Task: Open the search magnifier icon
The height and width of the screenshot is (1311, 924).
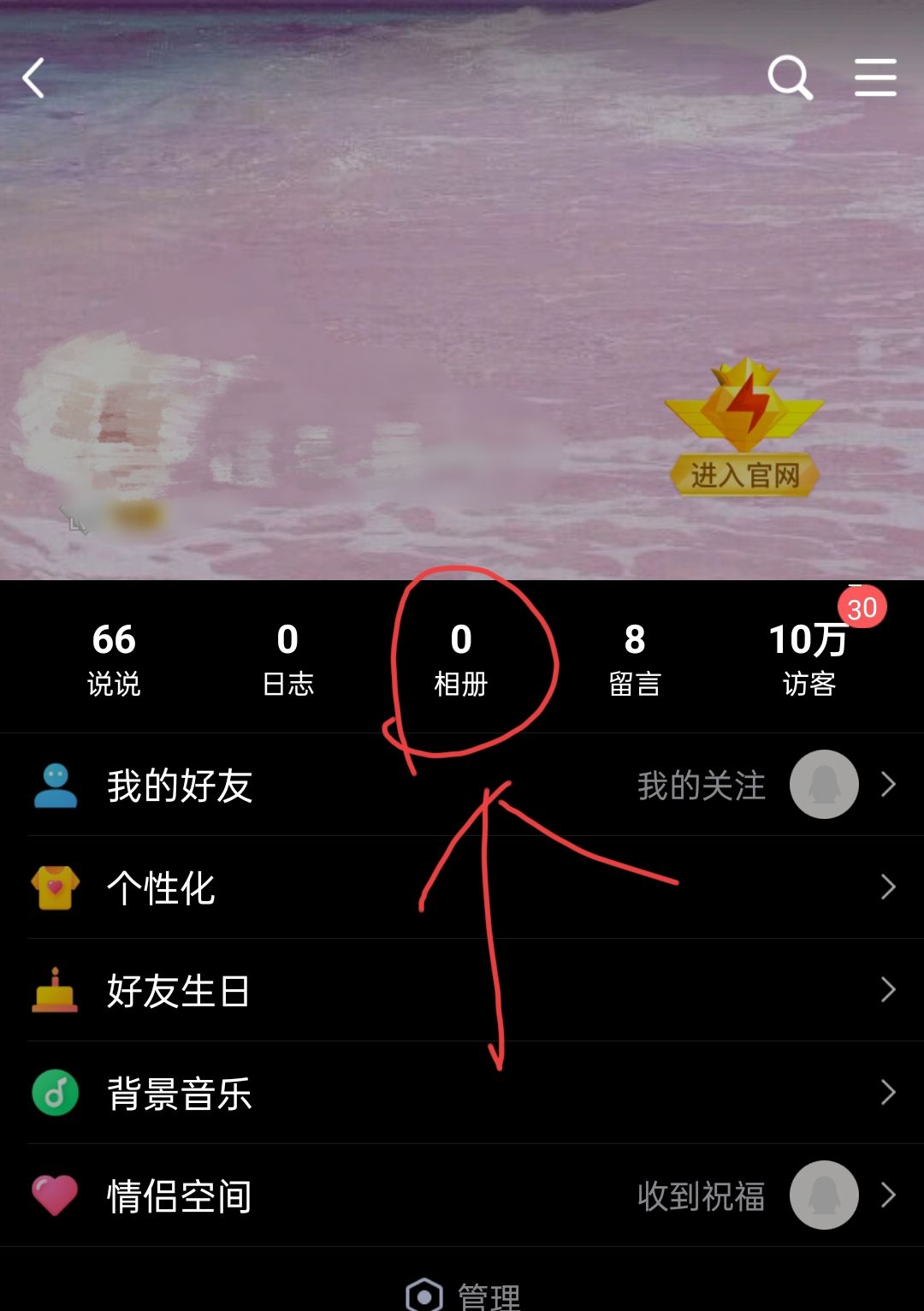Action: [x=789, y=79]
